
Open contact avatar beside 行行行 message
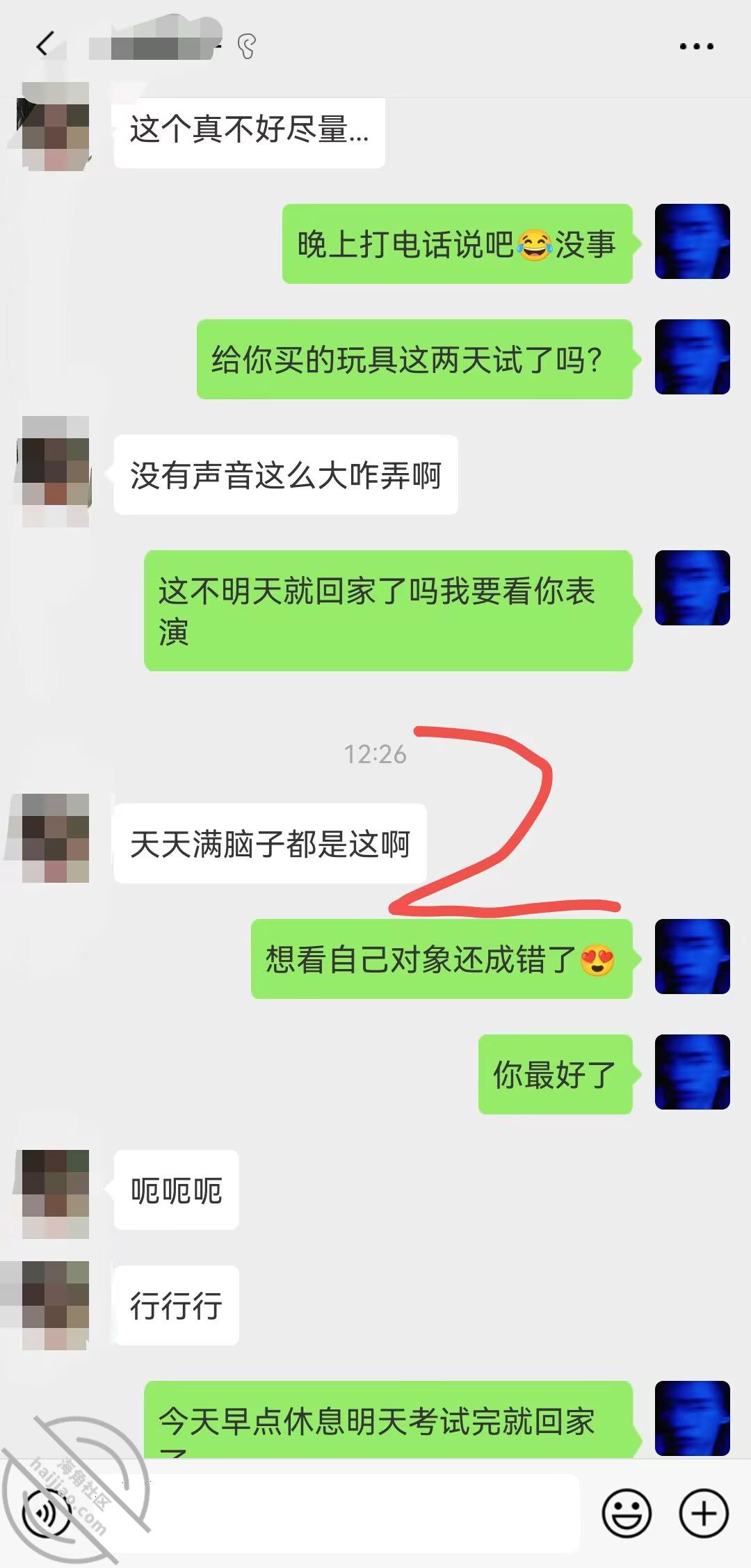(56, 1304)
